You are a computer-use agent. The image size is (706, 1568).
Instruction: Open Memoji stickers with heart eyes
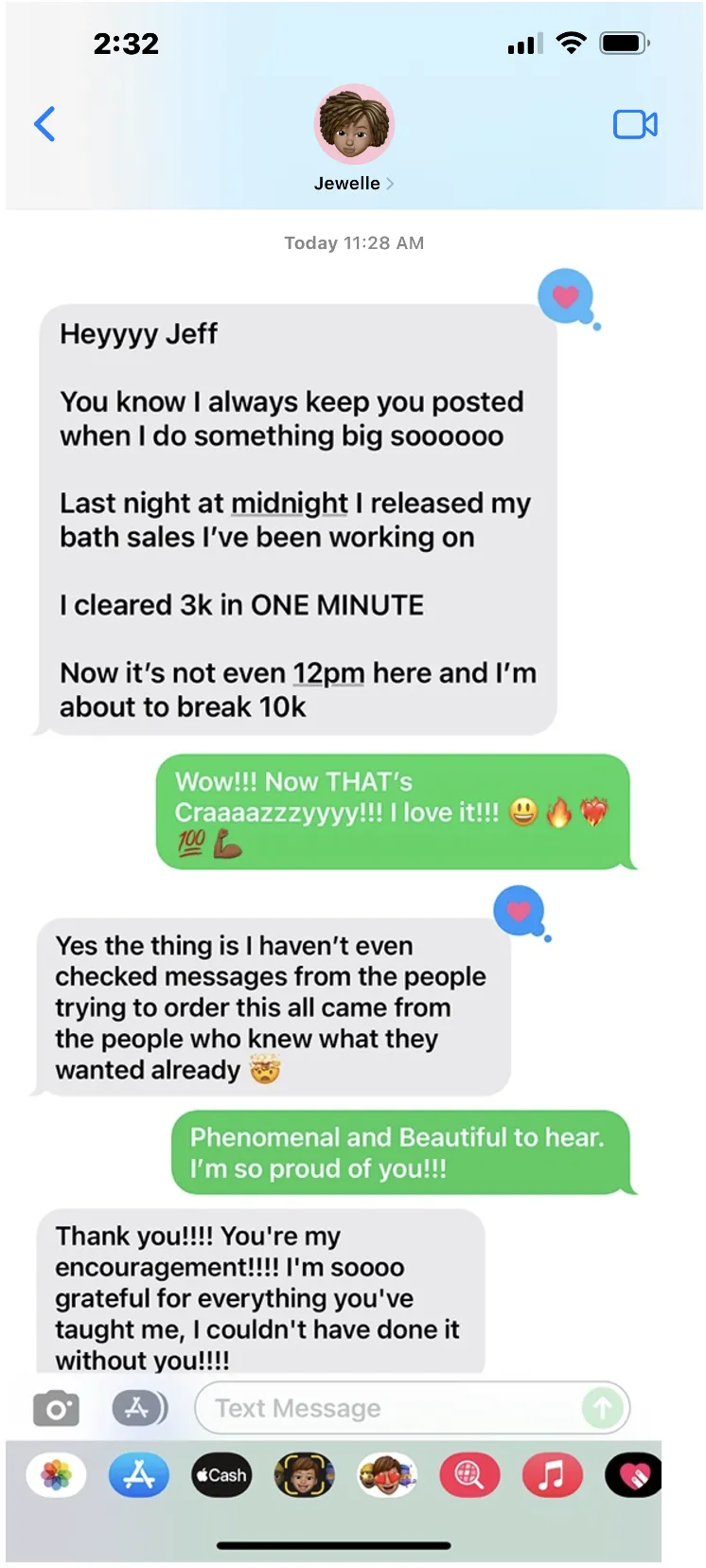coord(386,1475)
